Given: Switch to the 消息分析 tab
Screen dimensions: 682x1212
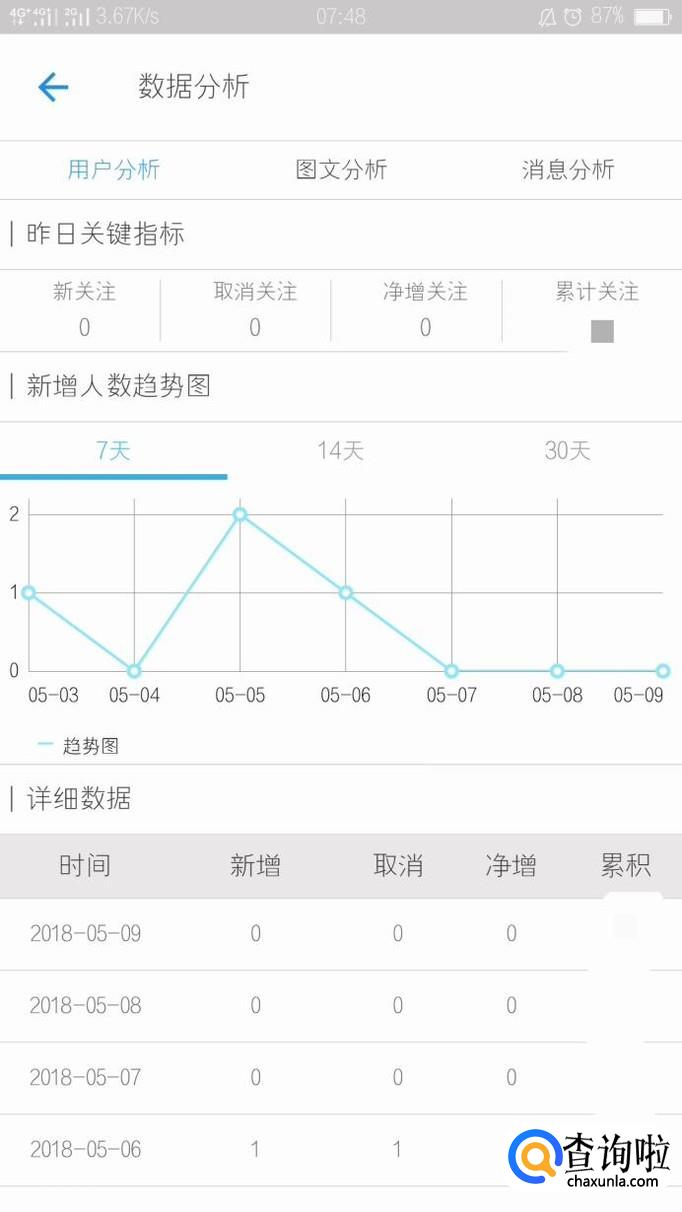Looking at the screenshot, I should 568,170.
